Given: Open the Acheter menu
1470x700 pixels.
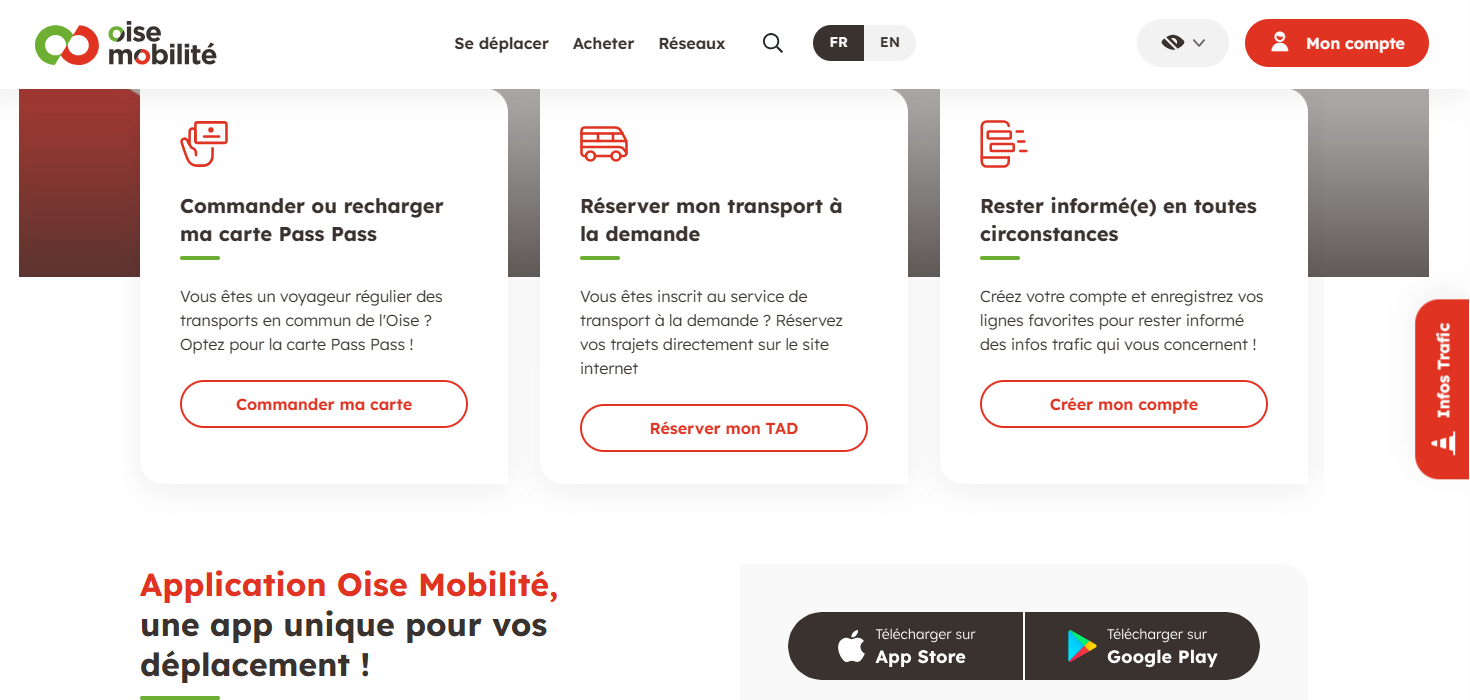Looking at the screenshot, I should (x=603, y=43).
